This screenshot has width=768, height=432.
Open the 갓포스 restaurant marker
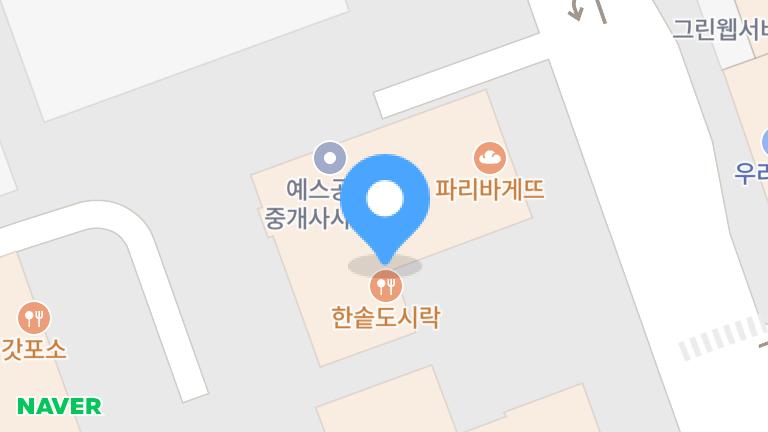point(35,318)
